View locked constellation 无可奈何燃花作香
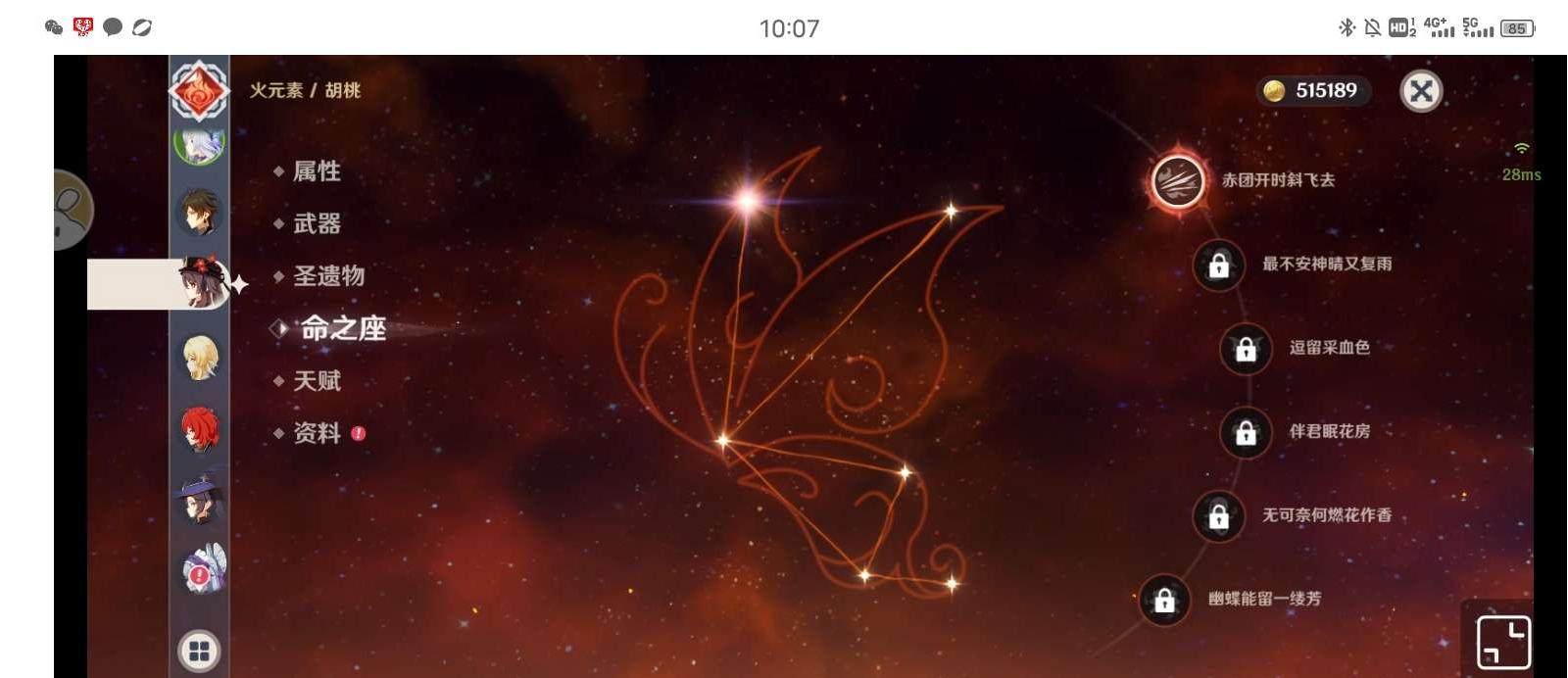This screenshot has width=1568, height=678. pos(1218,515)
